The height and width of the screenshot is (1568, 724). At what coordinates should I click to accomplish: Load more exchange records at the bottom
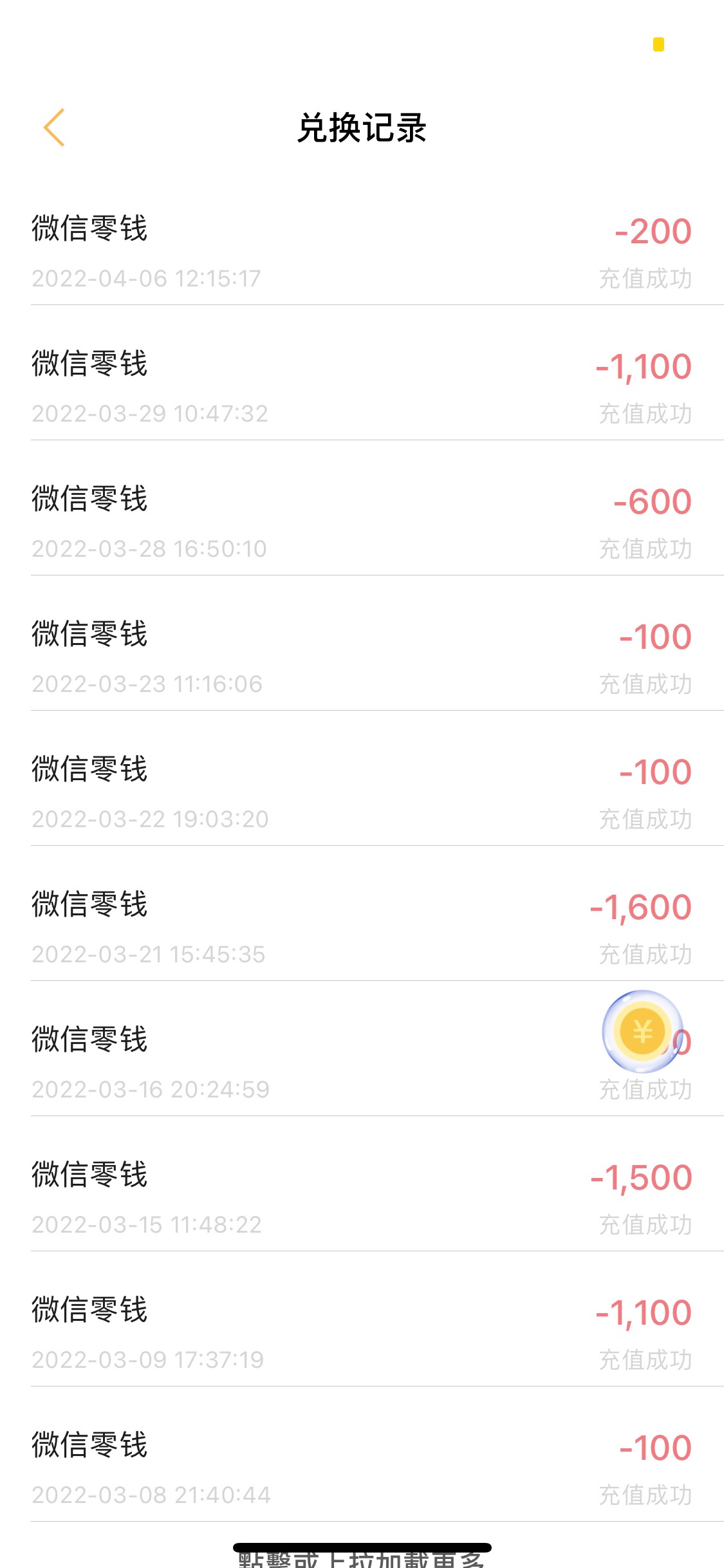361,1559
